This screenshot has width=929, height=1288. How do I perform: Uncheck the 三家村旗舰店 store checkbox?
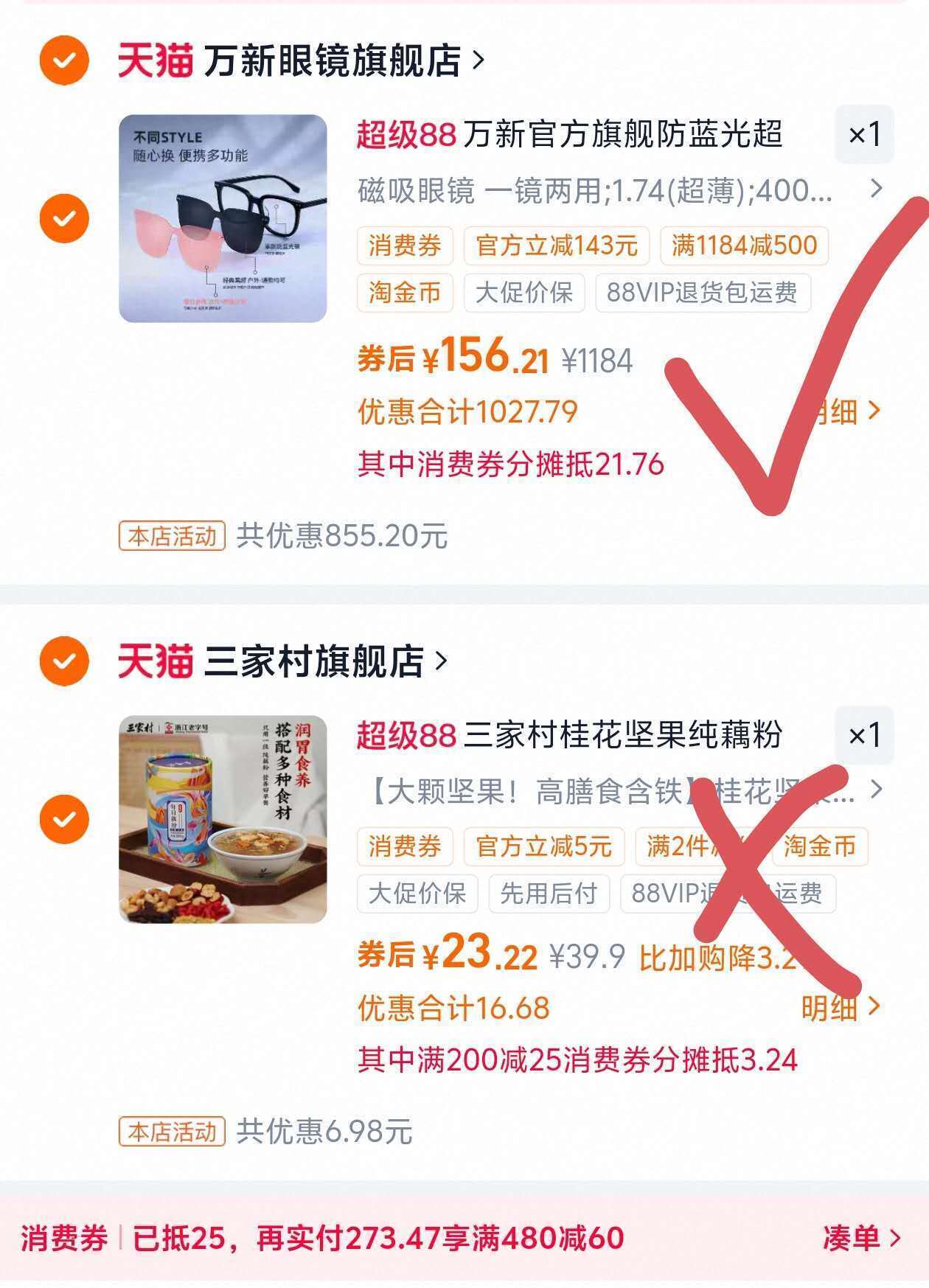[x=64, y=661]
